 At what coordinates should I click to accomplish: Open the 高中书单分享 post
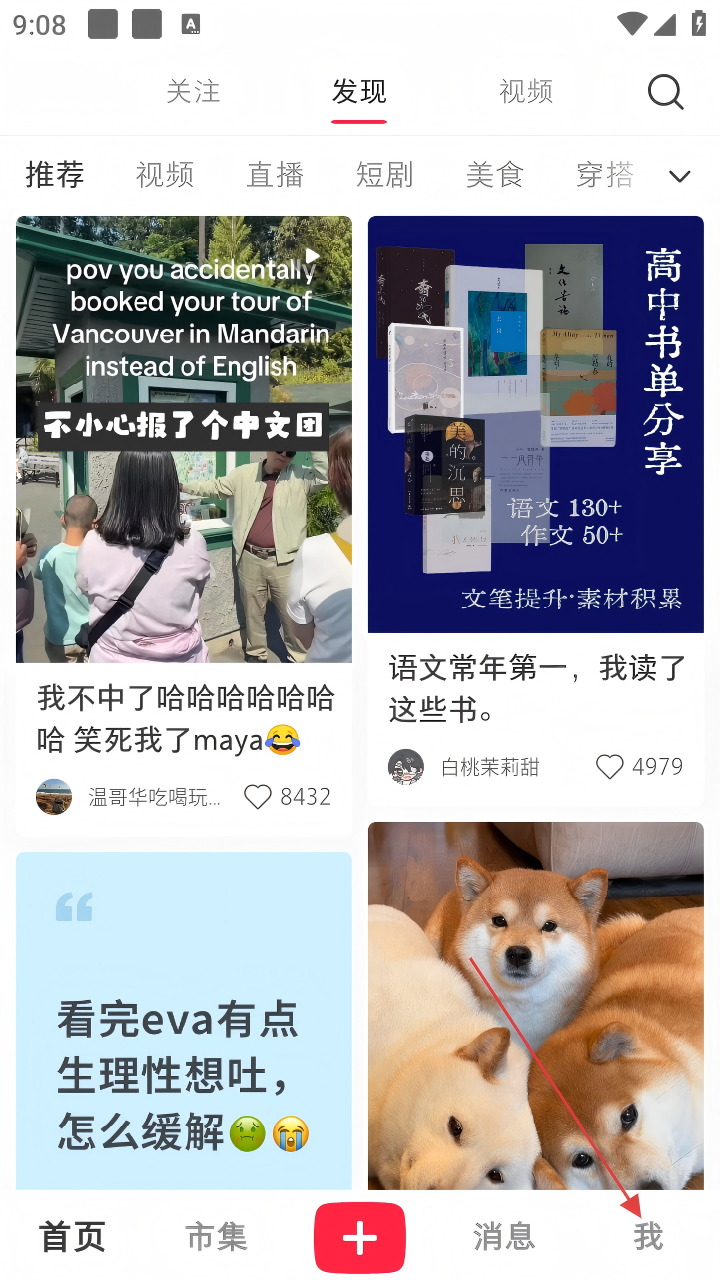point(536,425)
